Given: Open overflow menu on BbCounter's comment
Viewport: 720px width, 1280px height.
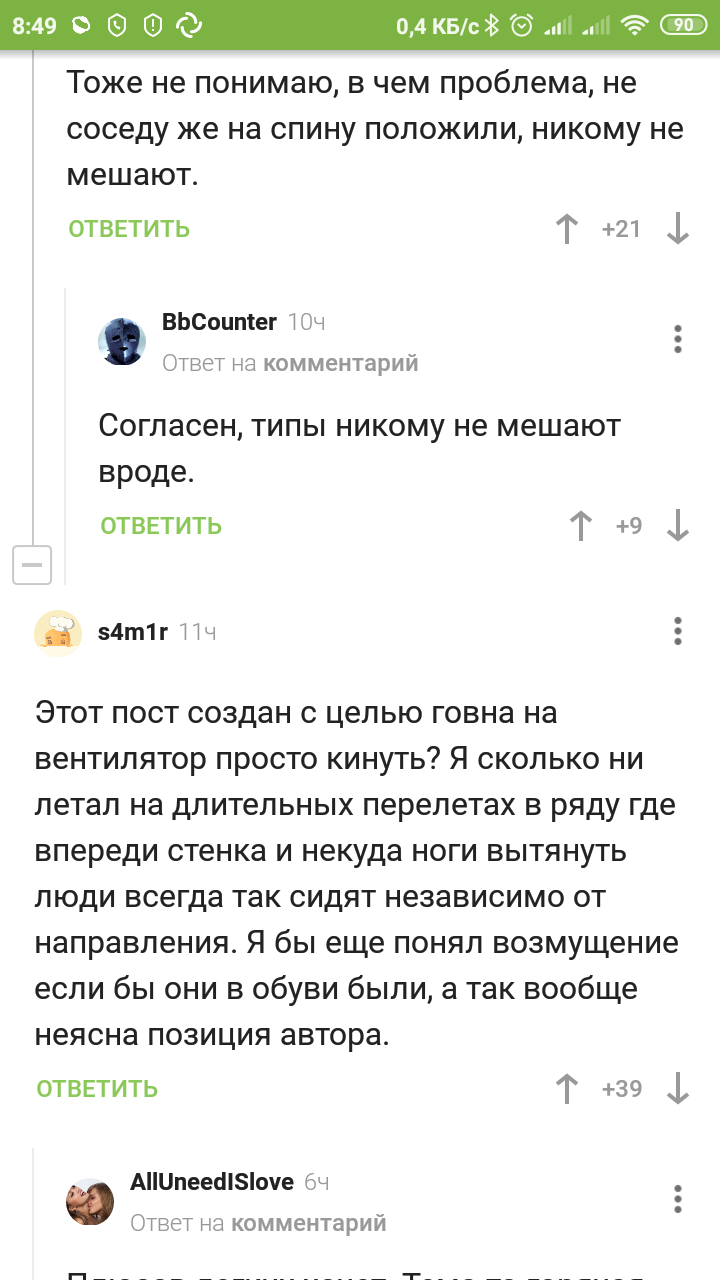Looking at the screenshot, I should [x=678, y=339].
